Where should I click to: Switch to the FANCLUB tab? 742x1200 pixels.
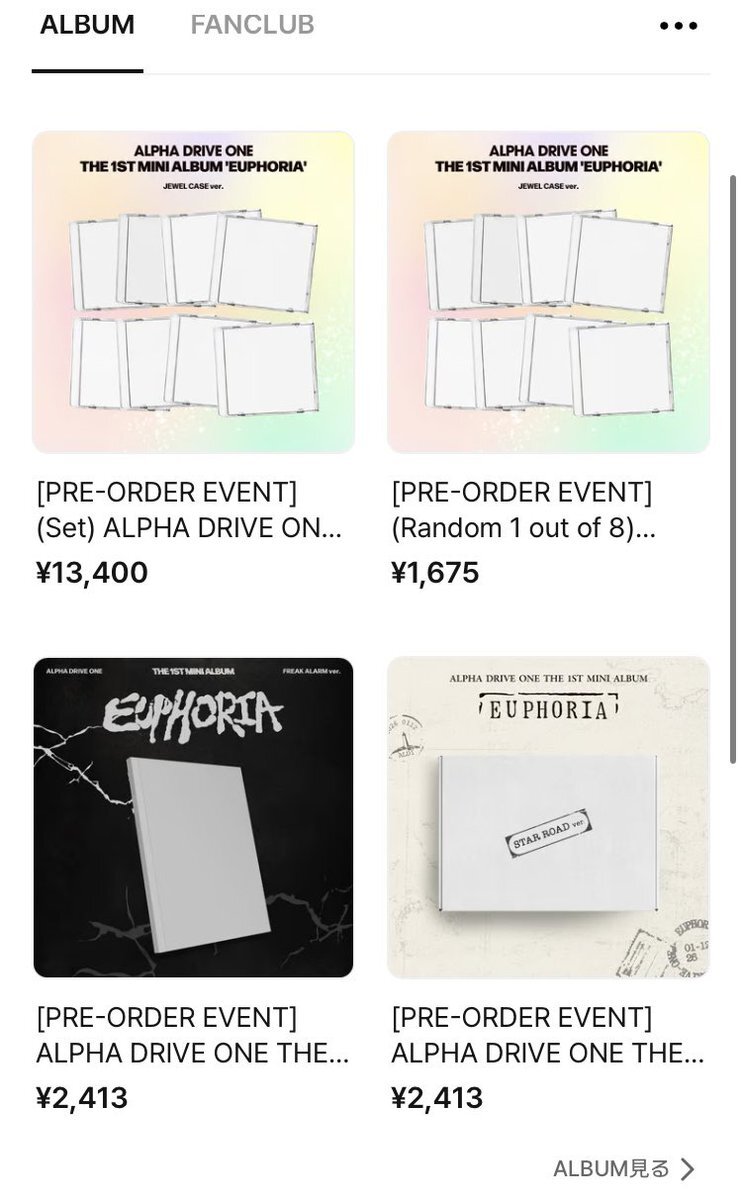click(252, 25)
